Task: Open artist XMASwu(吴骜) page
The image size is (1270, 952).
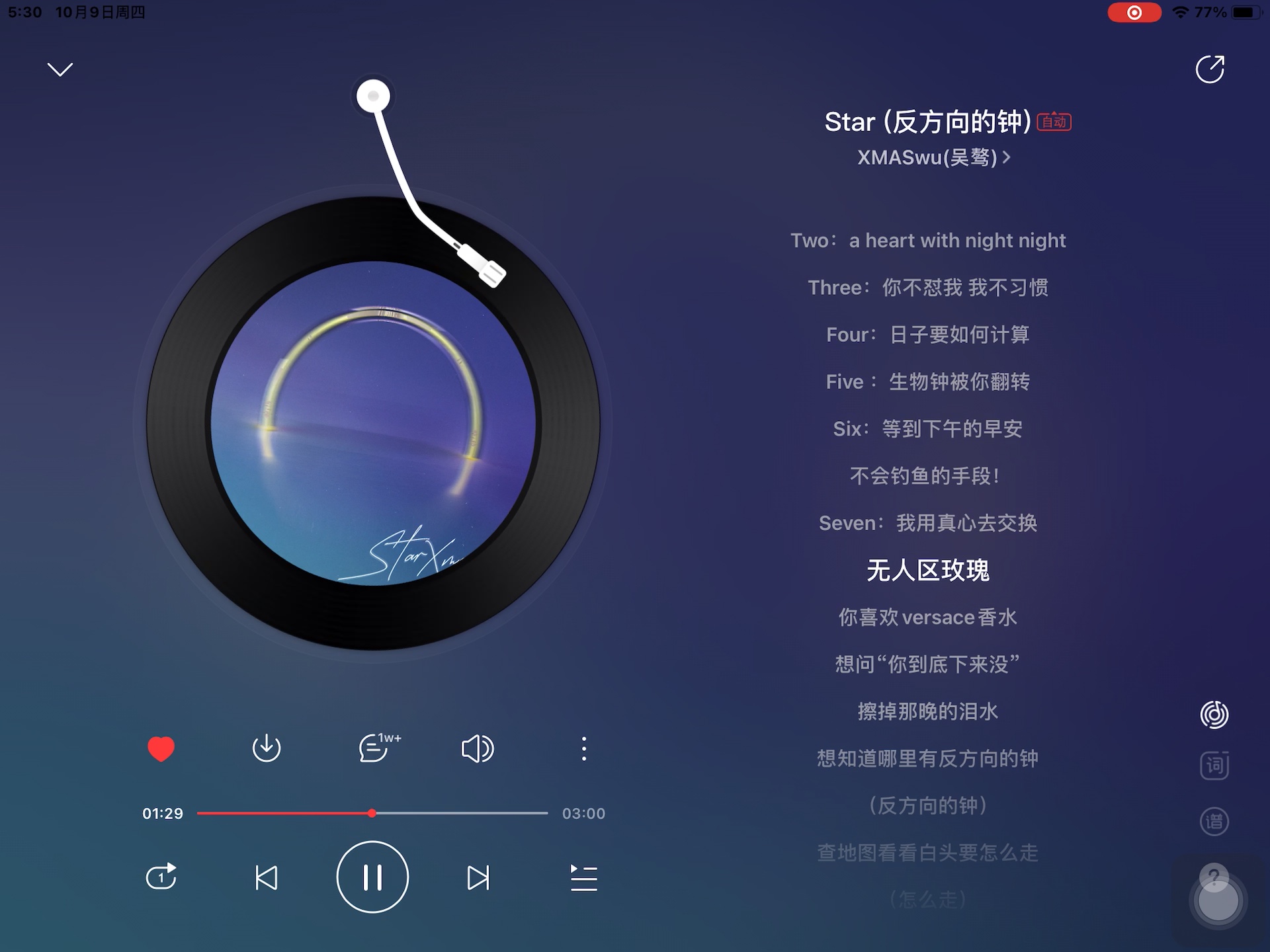Action: pos(933,157)
